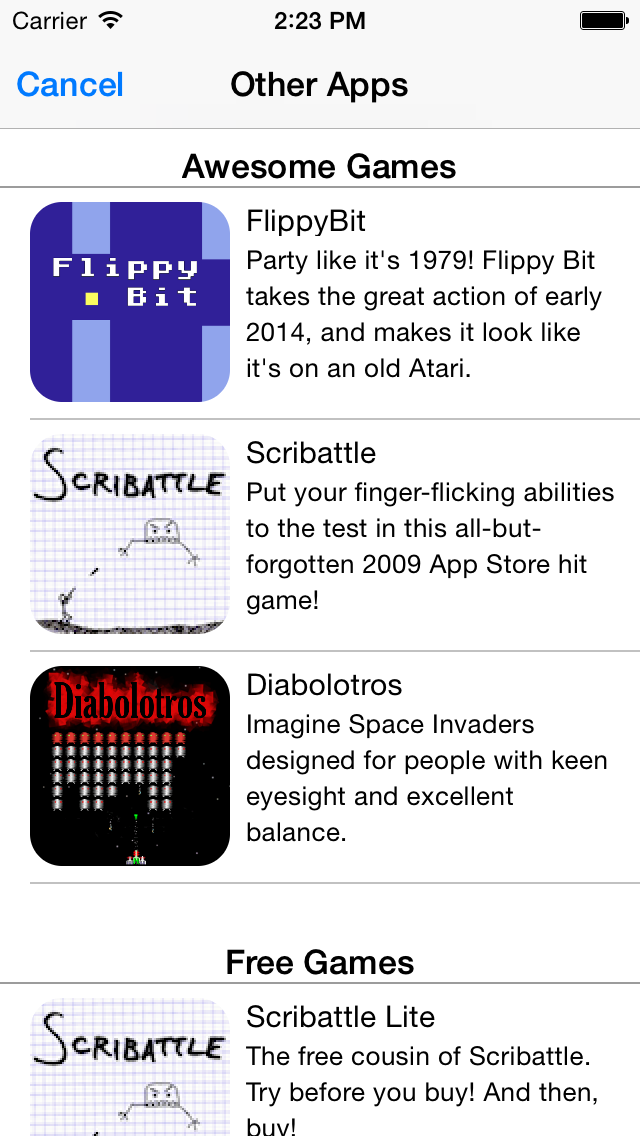Screen dimensions: 640x1136
Task: Cancel and close the Other Apps screen
Action: (x=70, y=85)
